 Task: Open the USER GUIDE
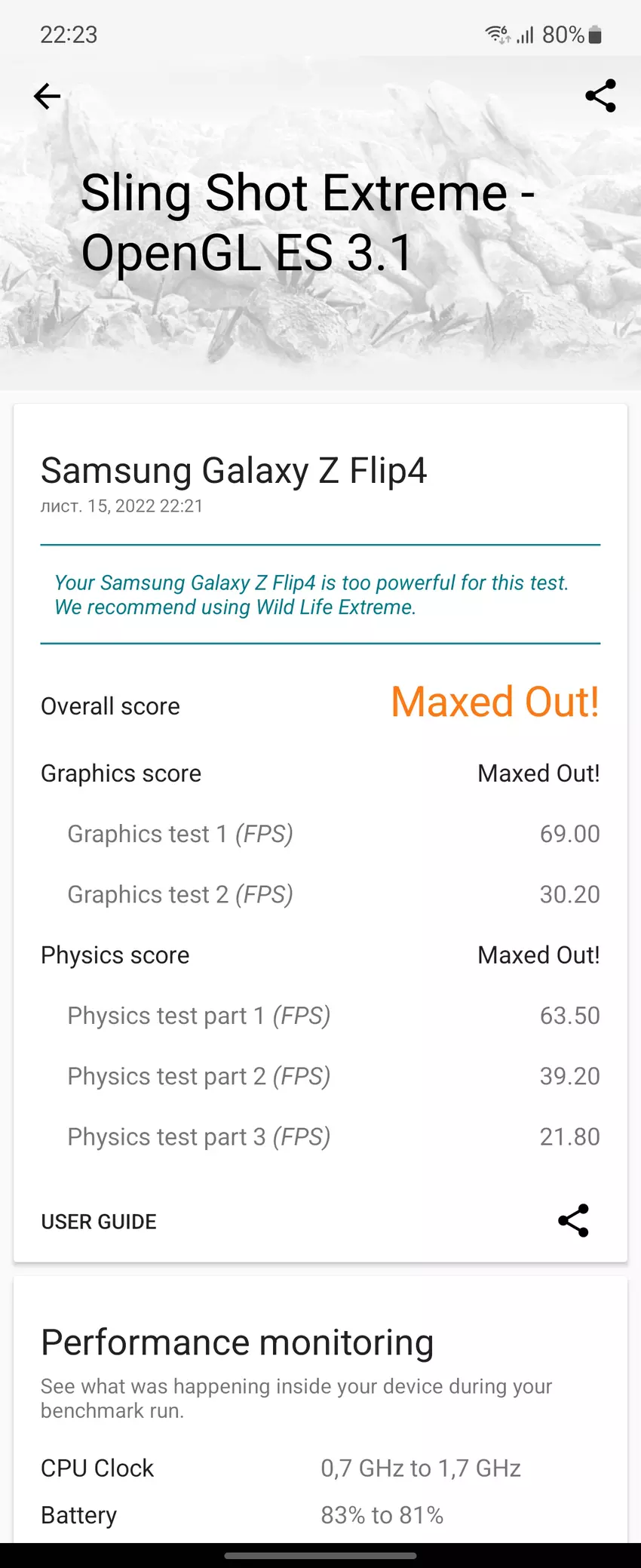99,1222
